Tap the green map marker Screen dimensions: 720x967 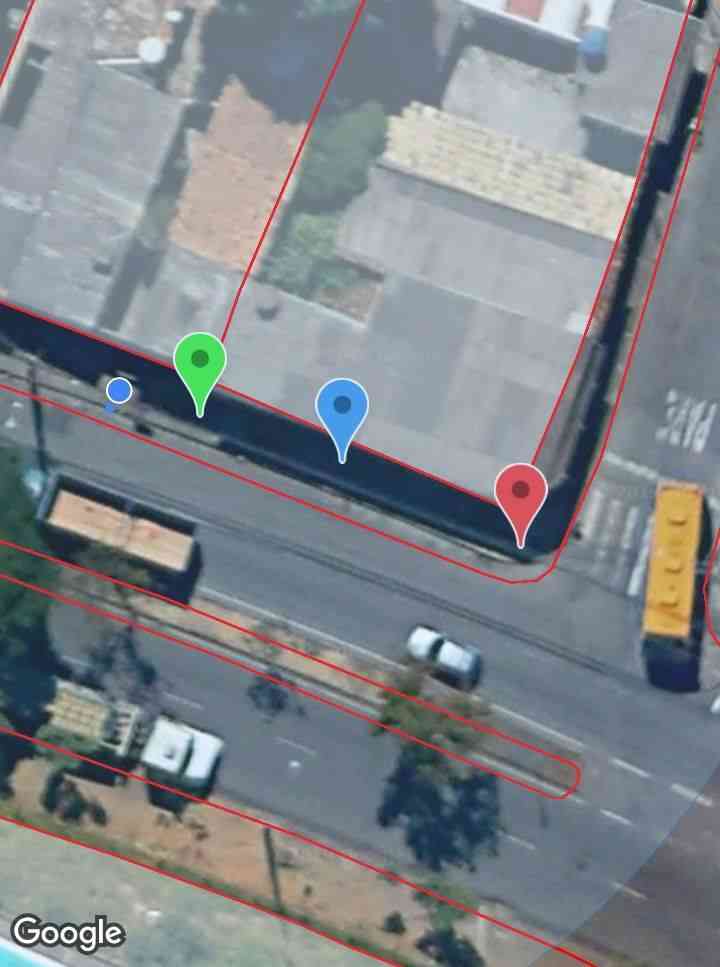pyautogui.click(x=200, y=362)
